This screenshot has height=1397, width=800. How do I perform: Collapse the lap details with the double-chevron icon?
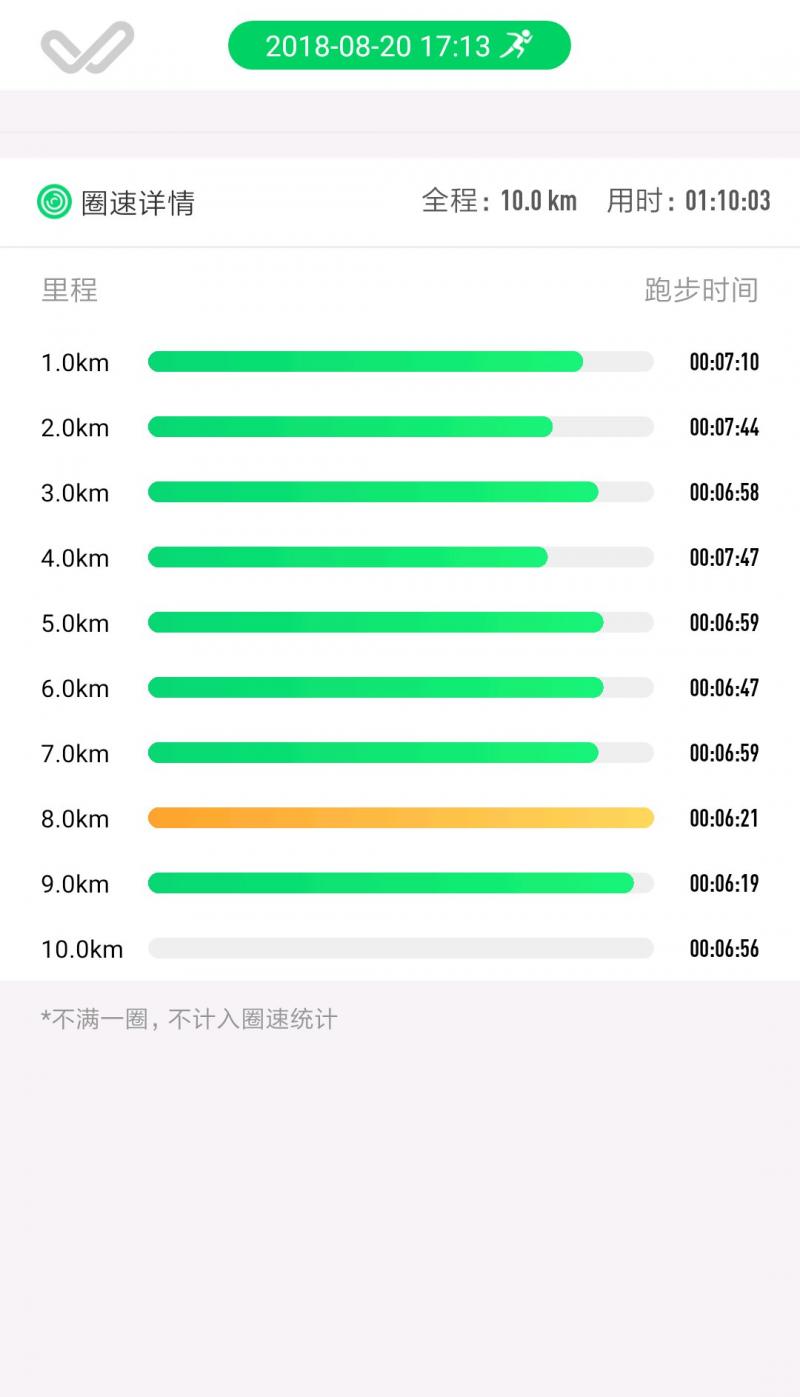pos(87,47)
